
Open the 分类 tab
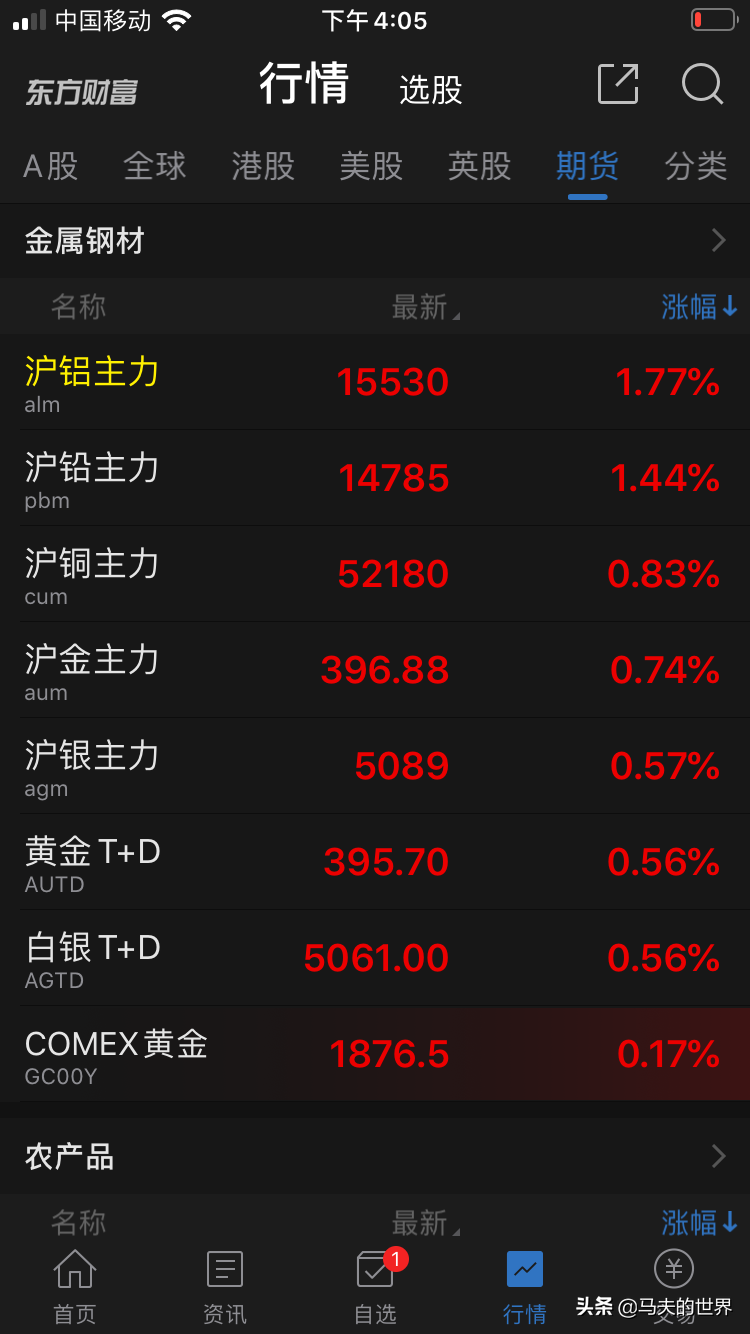pyautogui.click(x=696, y=166)
